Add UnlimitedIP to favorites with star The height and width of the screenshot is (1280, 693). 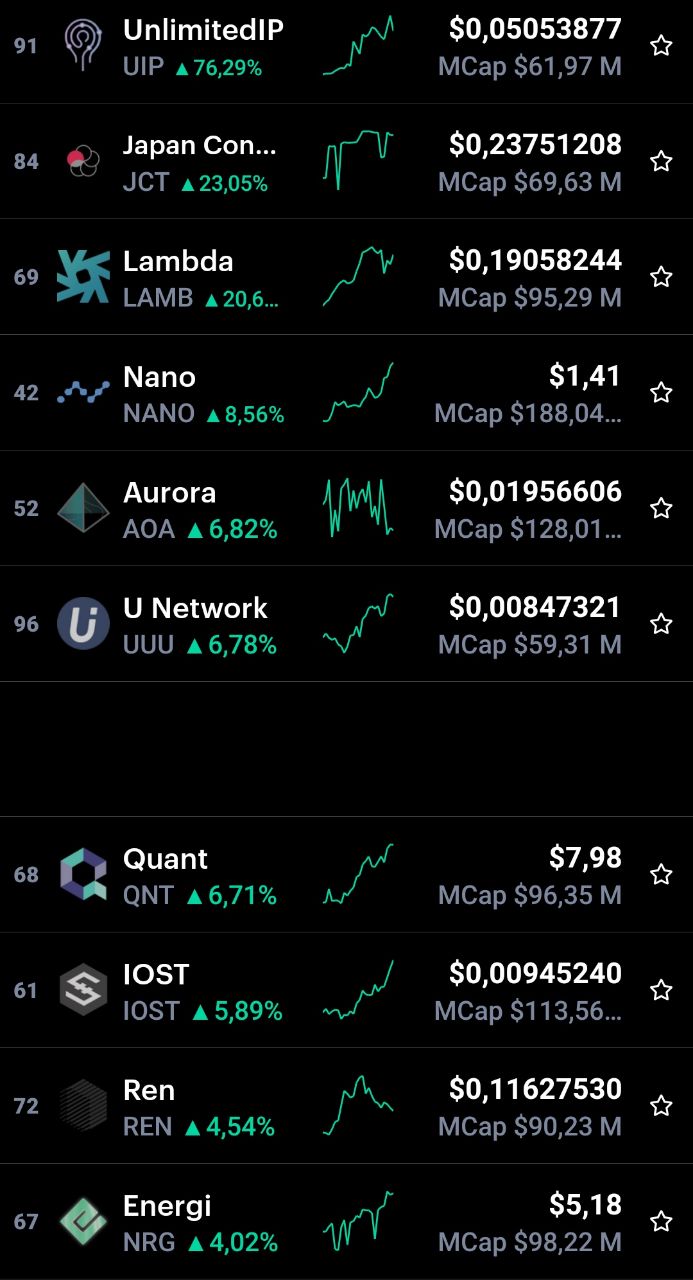[661, 46]
